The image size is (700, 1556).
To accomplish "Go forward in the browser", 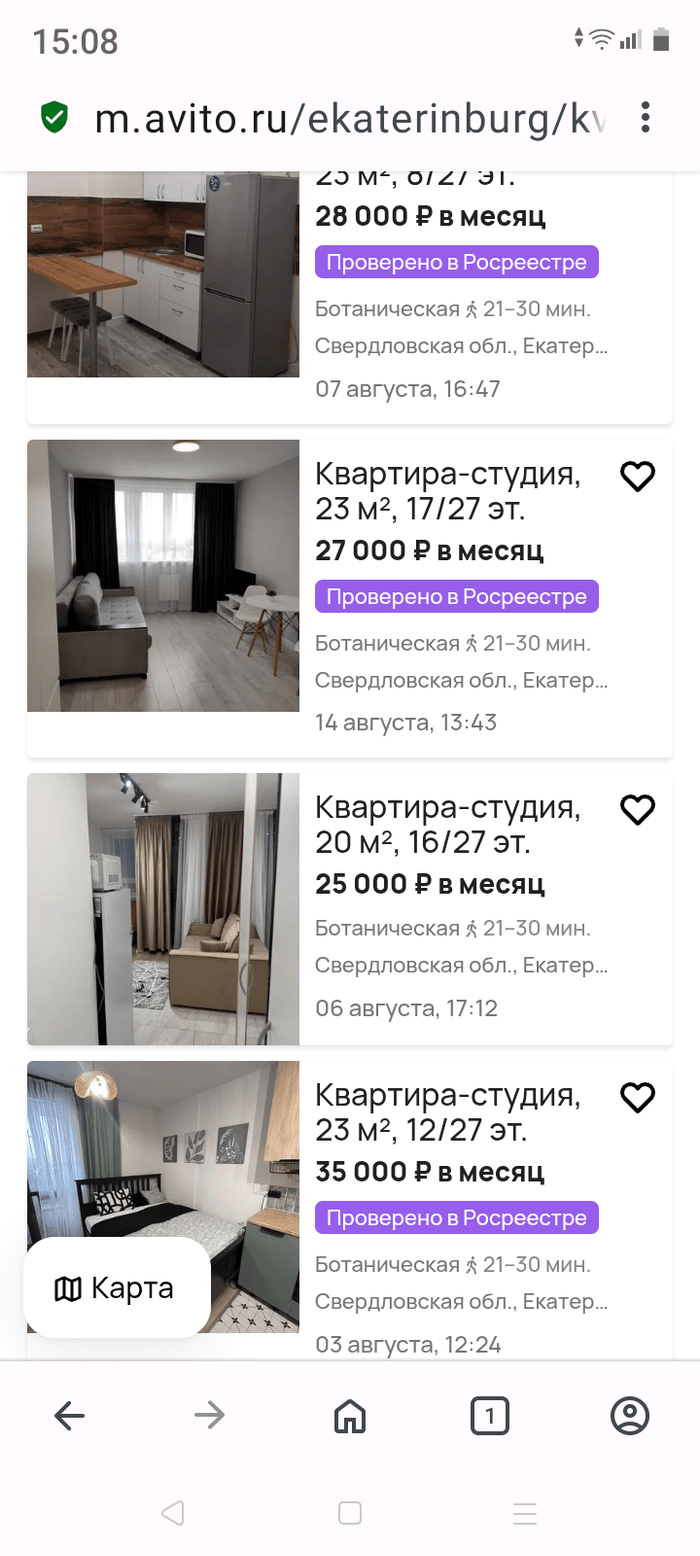I will (x=209, y=1415).
